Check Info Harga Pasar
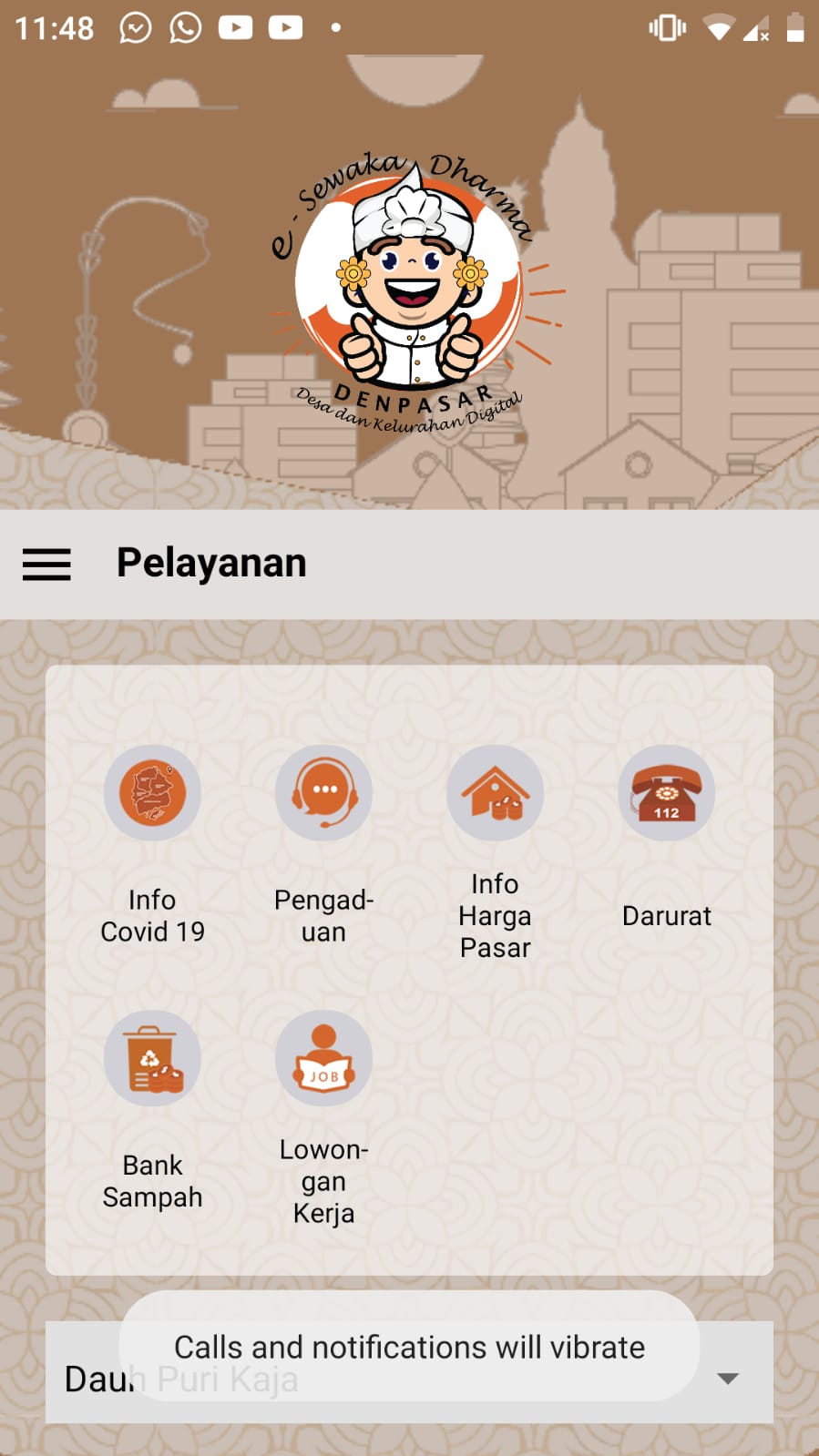819x1456 pixels. 495,793
